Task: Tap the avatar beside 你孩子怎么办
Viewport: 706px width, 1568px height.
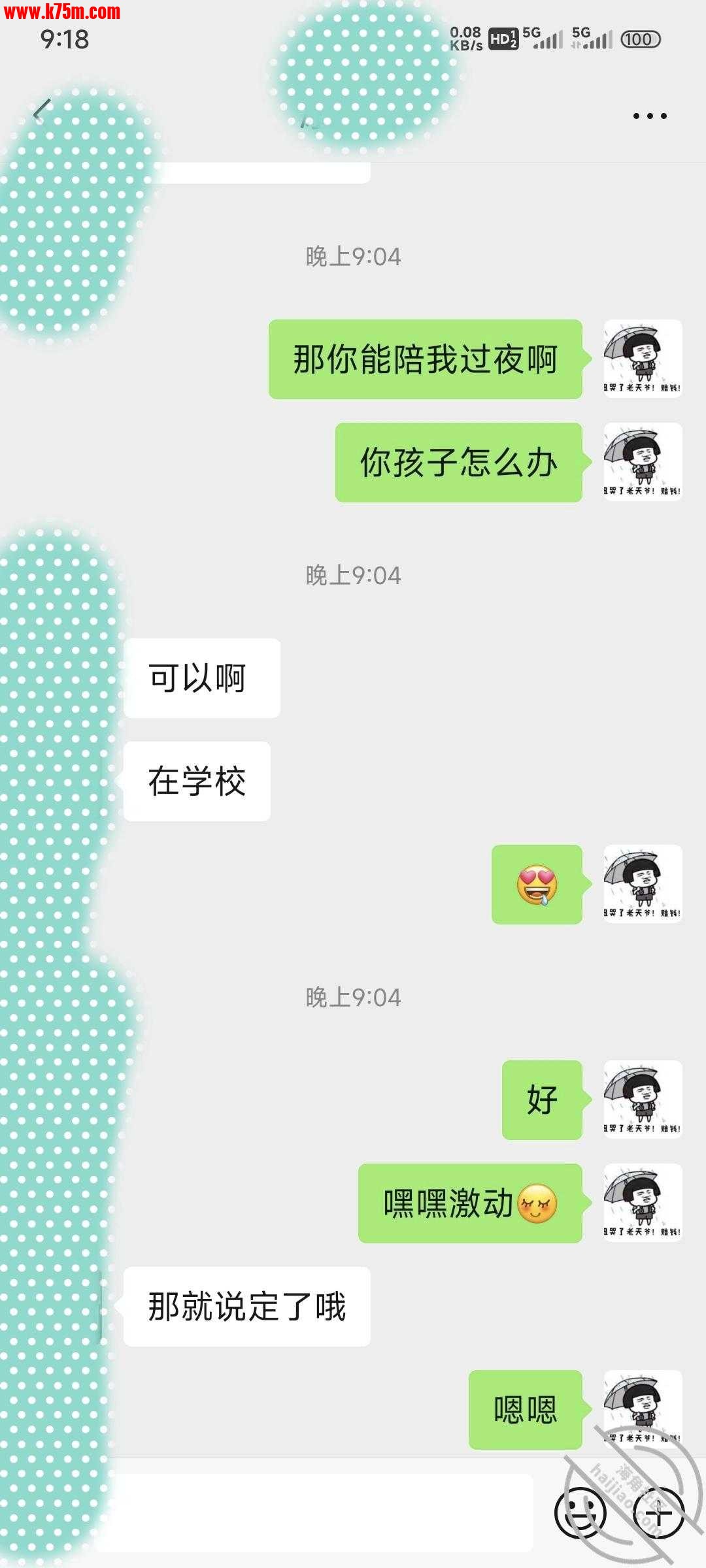Action: 643,462
